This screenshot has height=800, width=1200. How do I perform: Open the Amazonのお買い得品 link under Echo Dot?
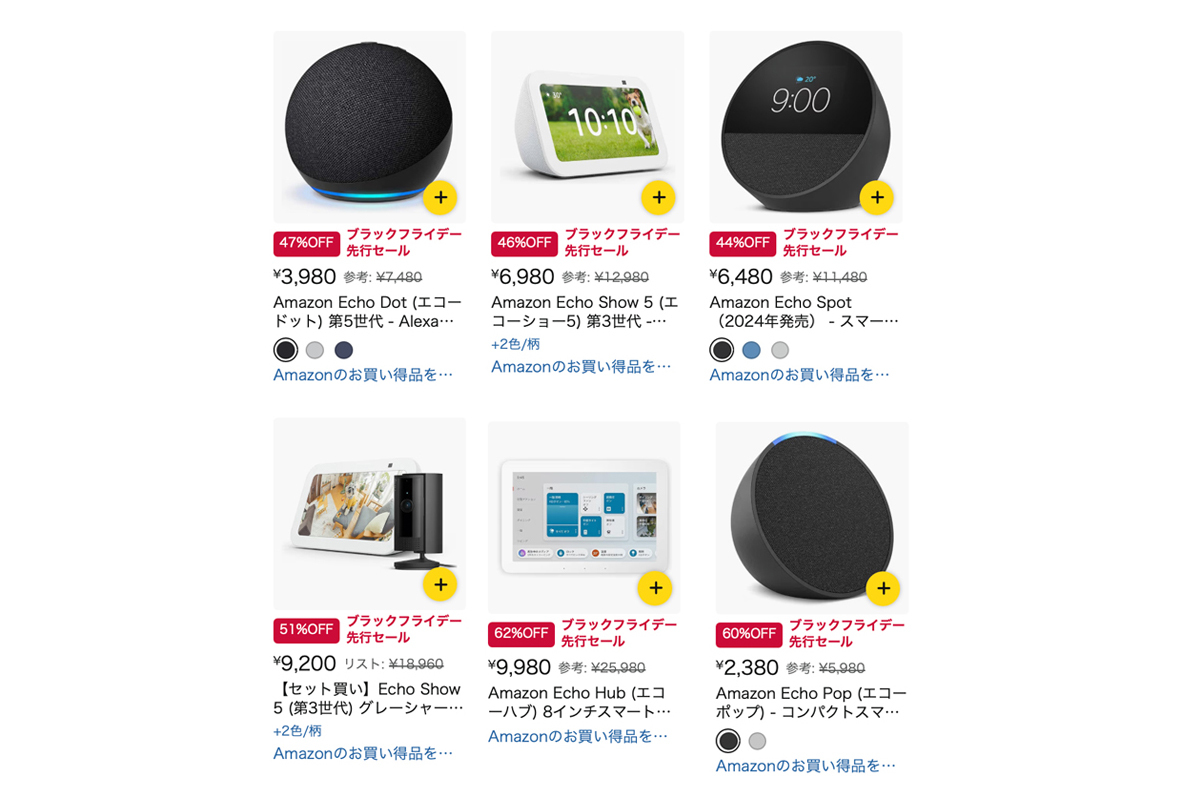coord(363,375)
